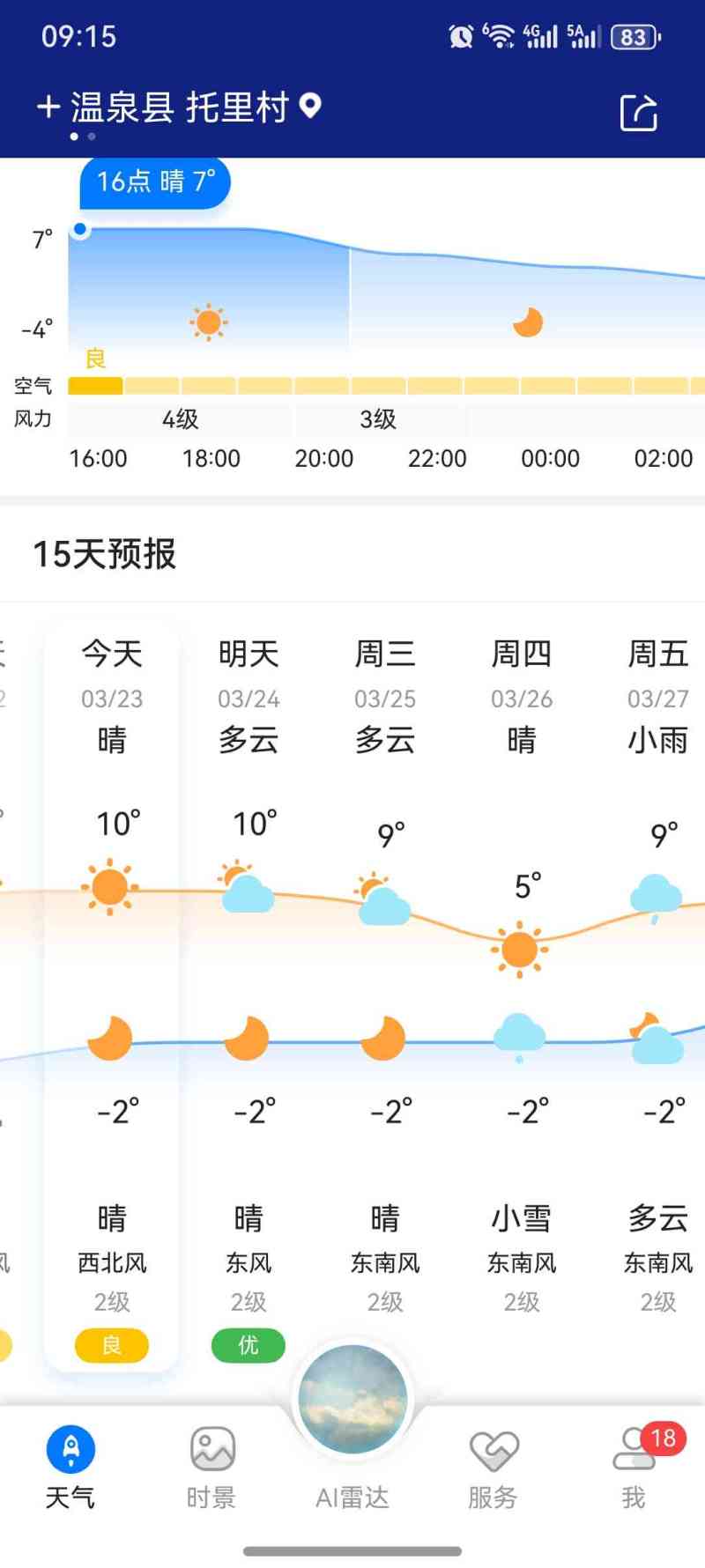The width and height of the screenshot is (705, 1568).
Task: Switch to the 时景 tab
Action: pyautogui.click(x=211, y=1466)
